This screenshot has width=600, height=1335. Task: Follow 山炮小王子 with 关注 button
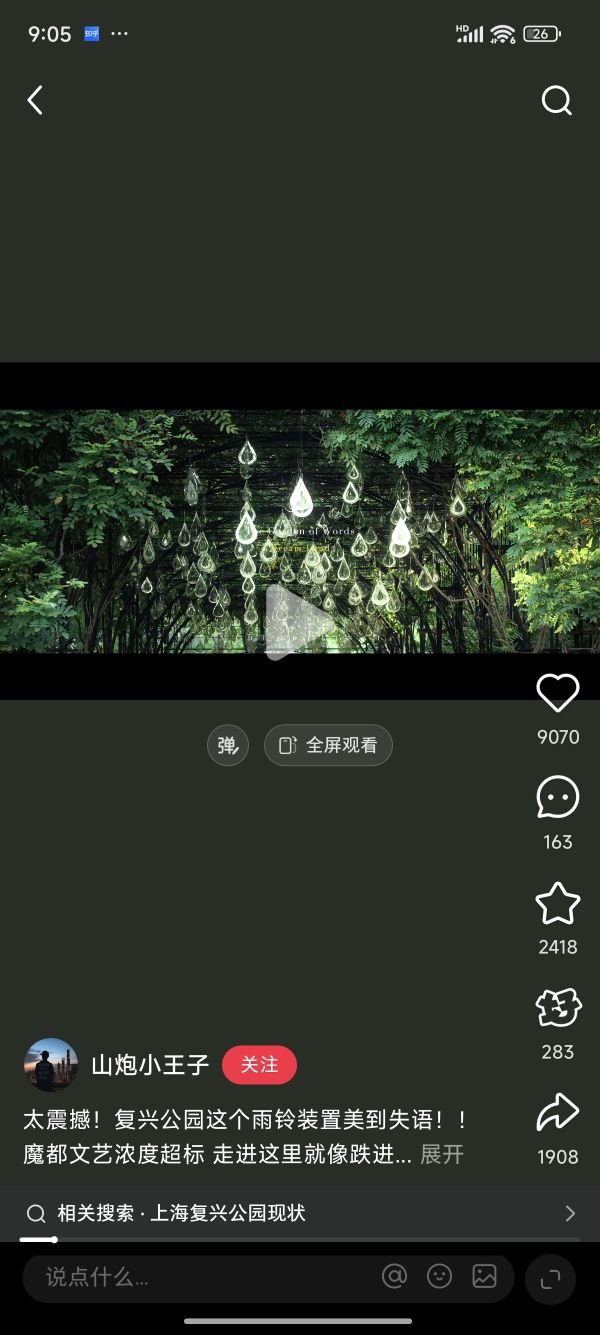[259, 1065]
